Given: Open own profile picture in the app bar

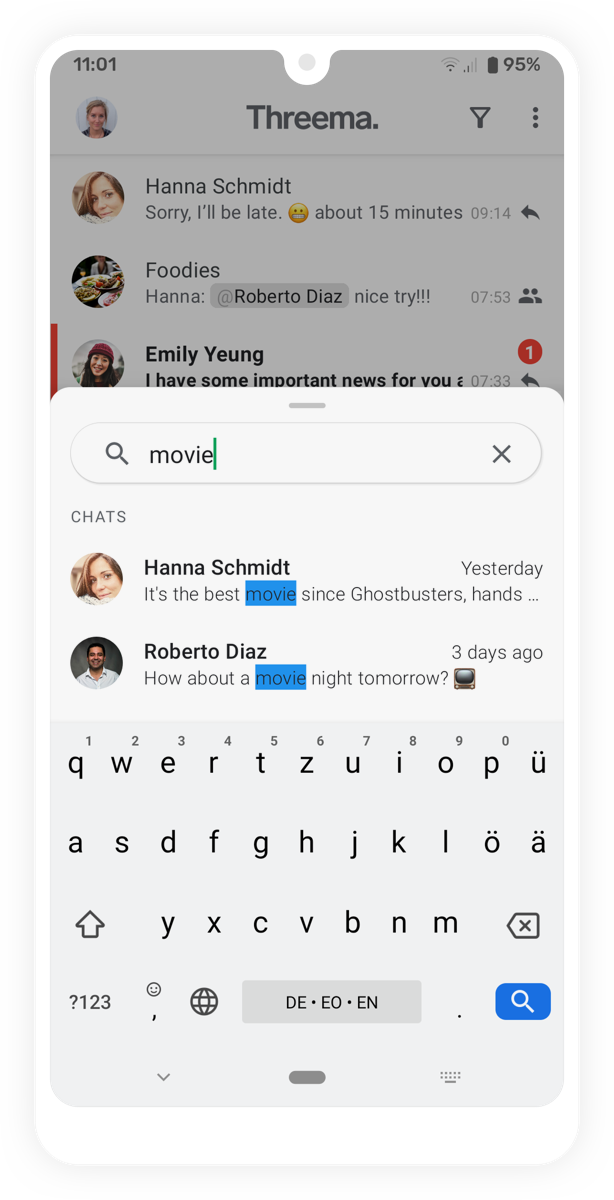Looking at the screenshot, I should [97, 118].
